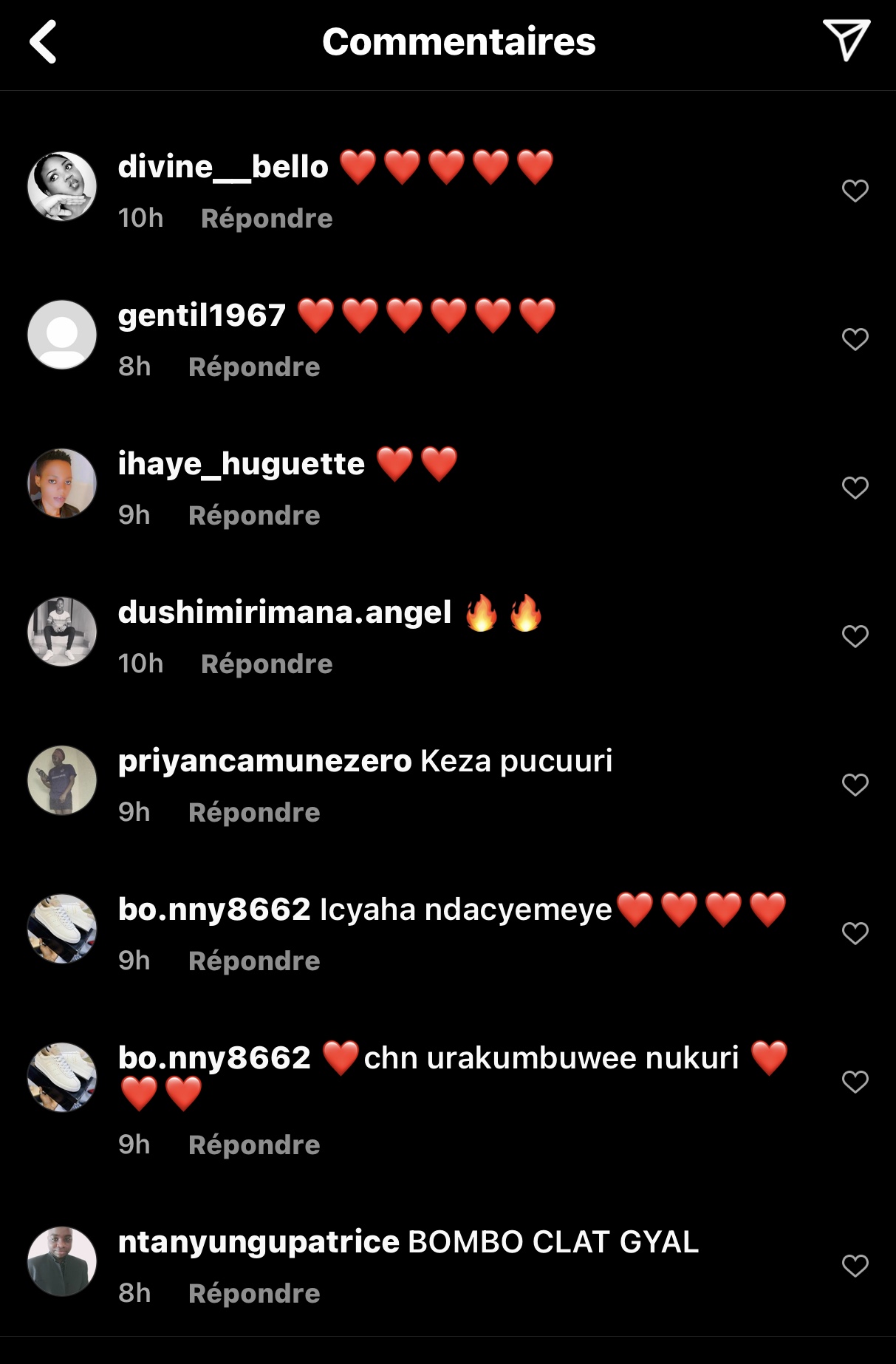
Task: Share the post via the paper plane icon
Action: (x=846, y=41)
